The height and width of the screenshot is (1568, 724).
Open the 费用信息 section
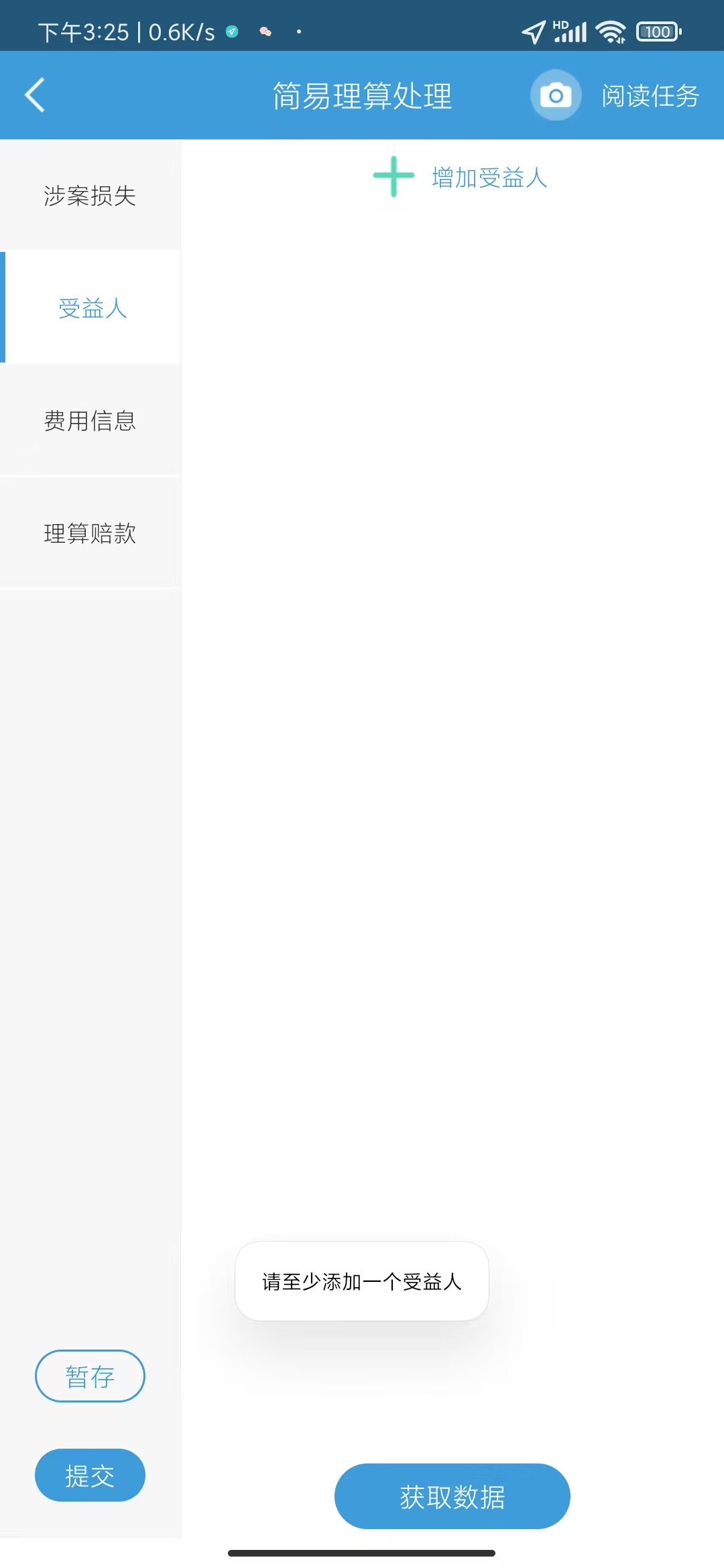90,421
